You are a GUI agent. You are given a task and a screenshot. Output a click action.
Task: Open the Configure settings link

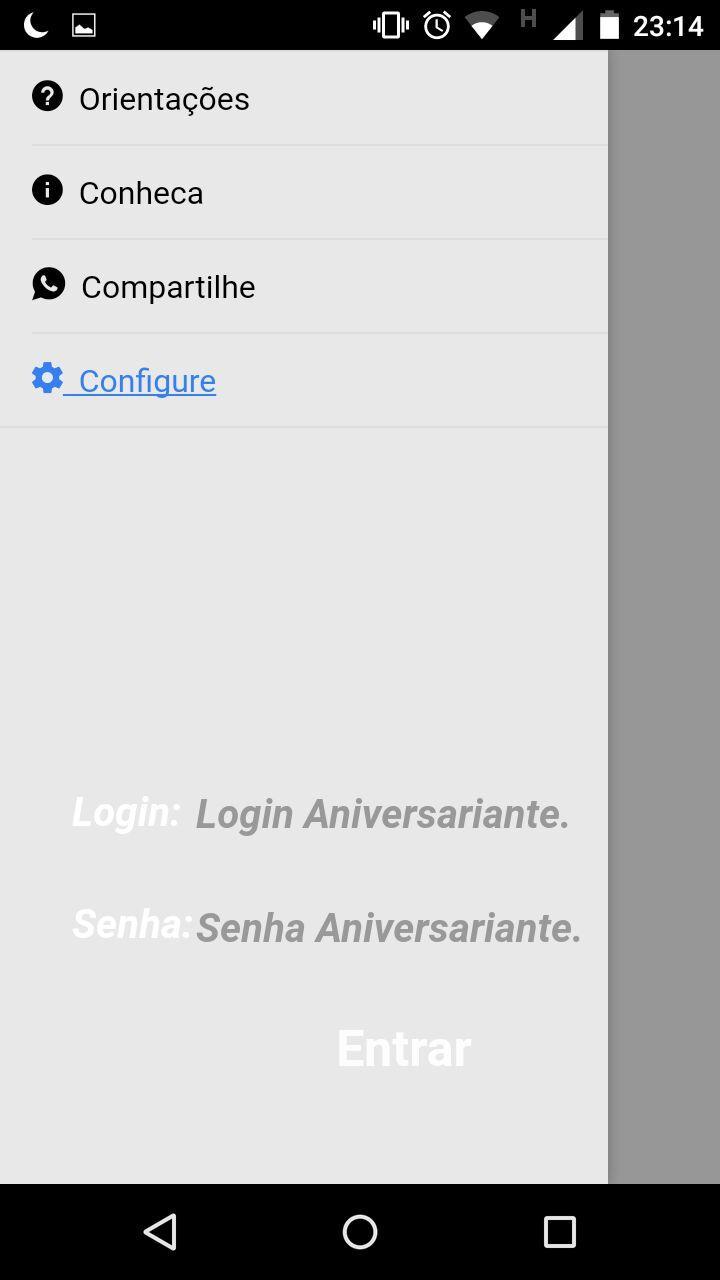click(x=146, y=381)
